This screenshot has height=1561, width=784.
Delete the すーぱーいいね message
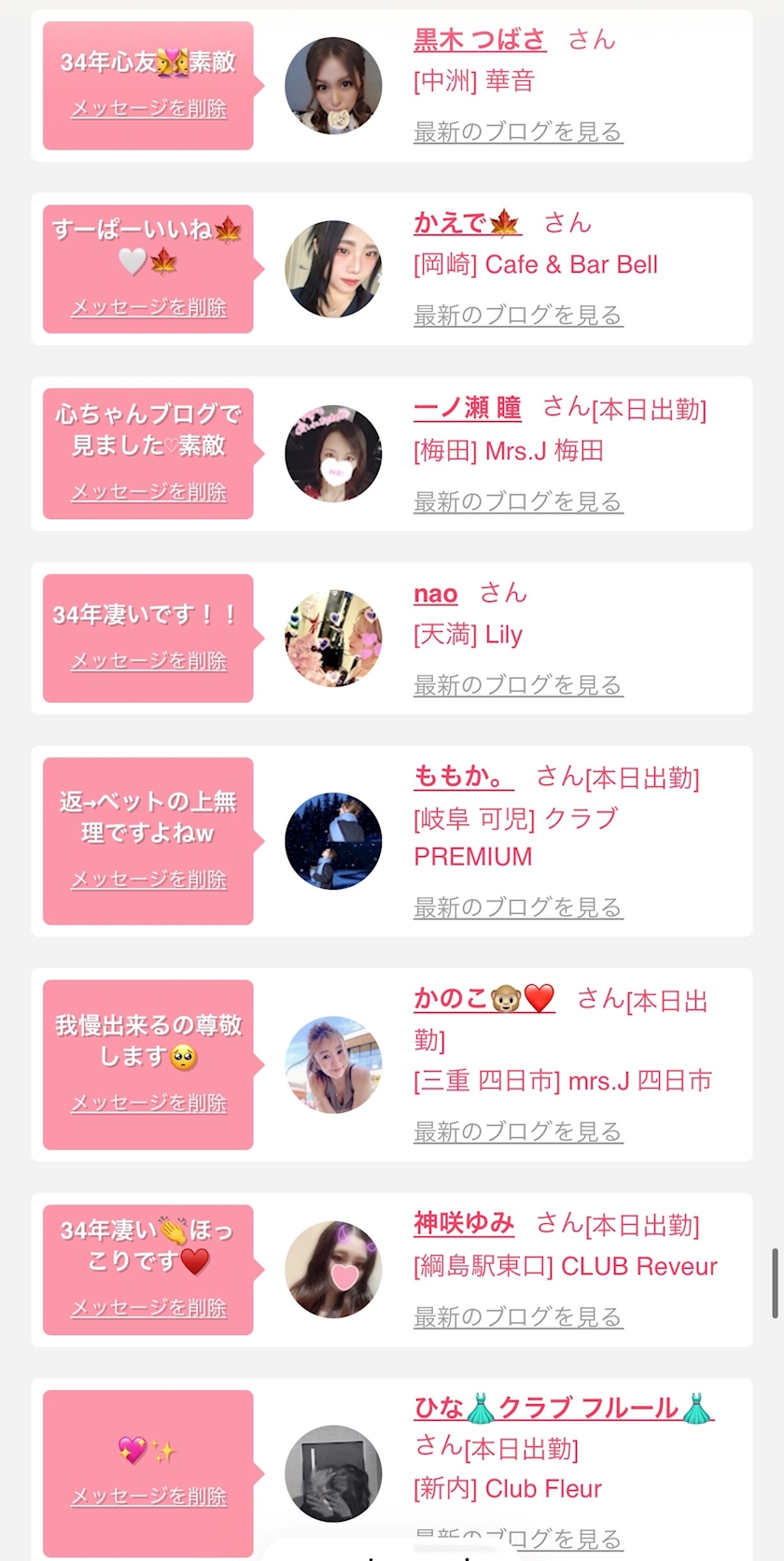149,307
